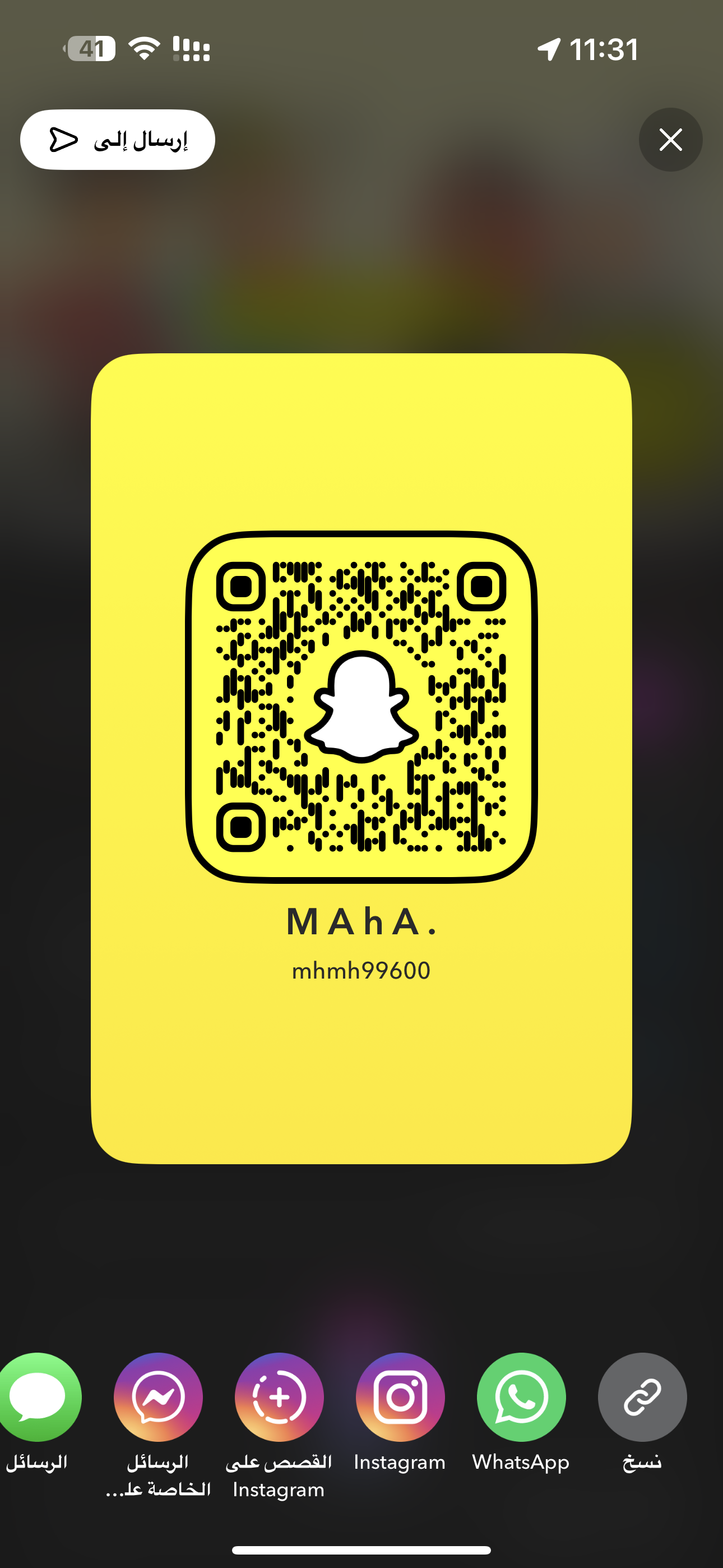The image size is (723, 1568).
Task: Share to Instagram Stories
Action: tap(279, 1397)
